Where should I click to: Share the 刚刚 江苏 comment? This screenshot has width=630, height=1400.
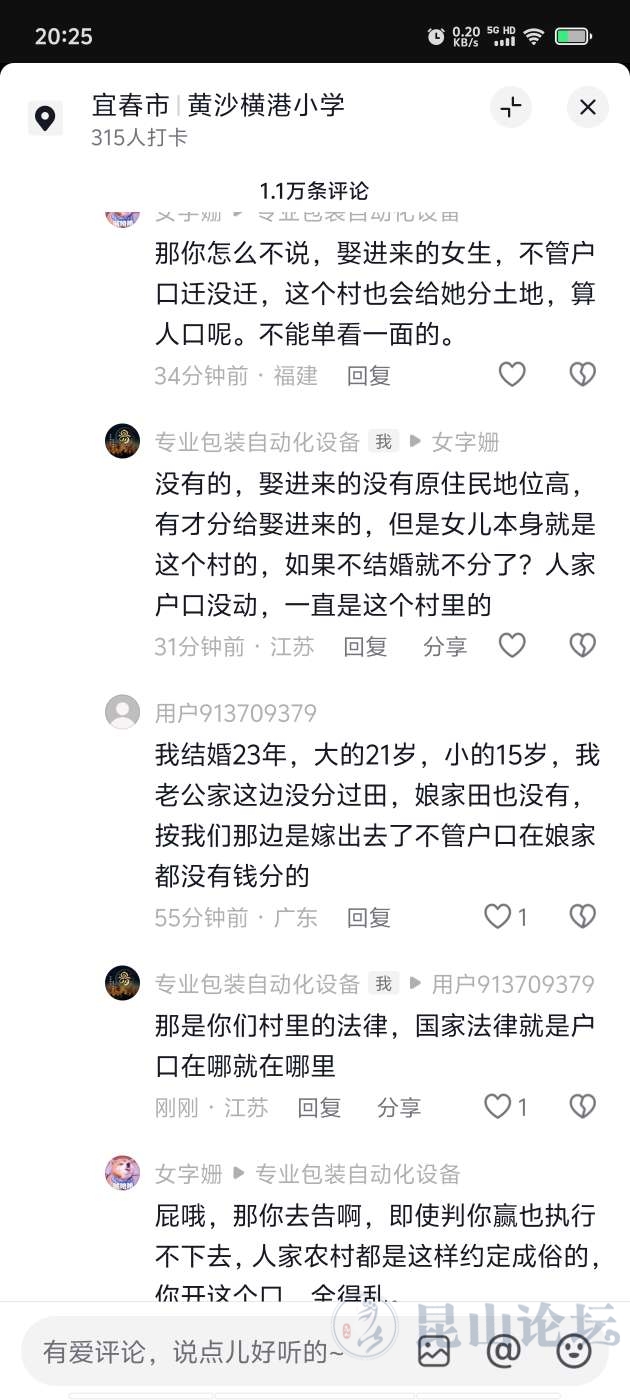(399, 1108)
